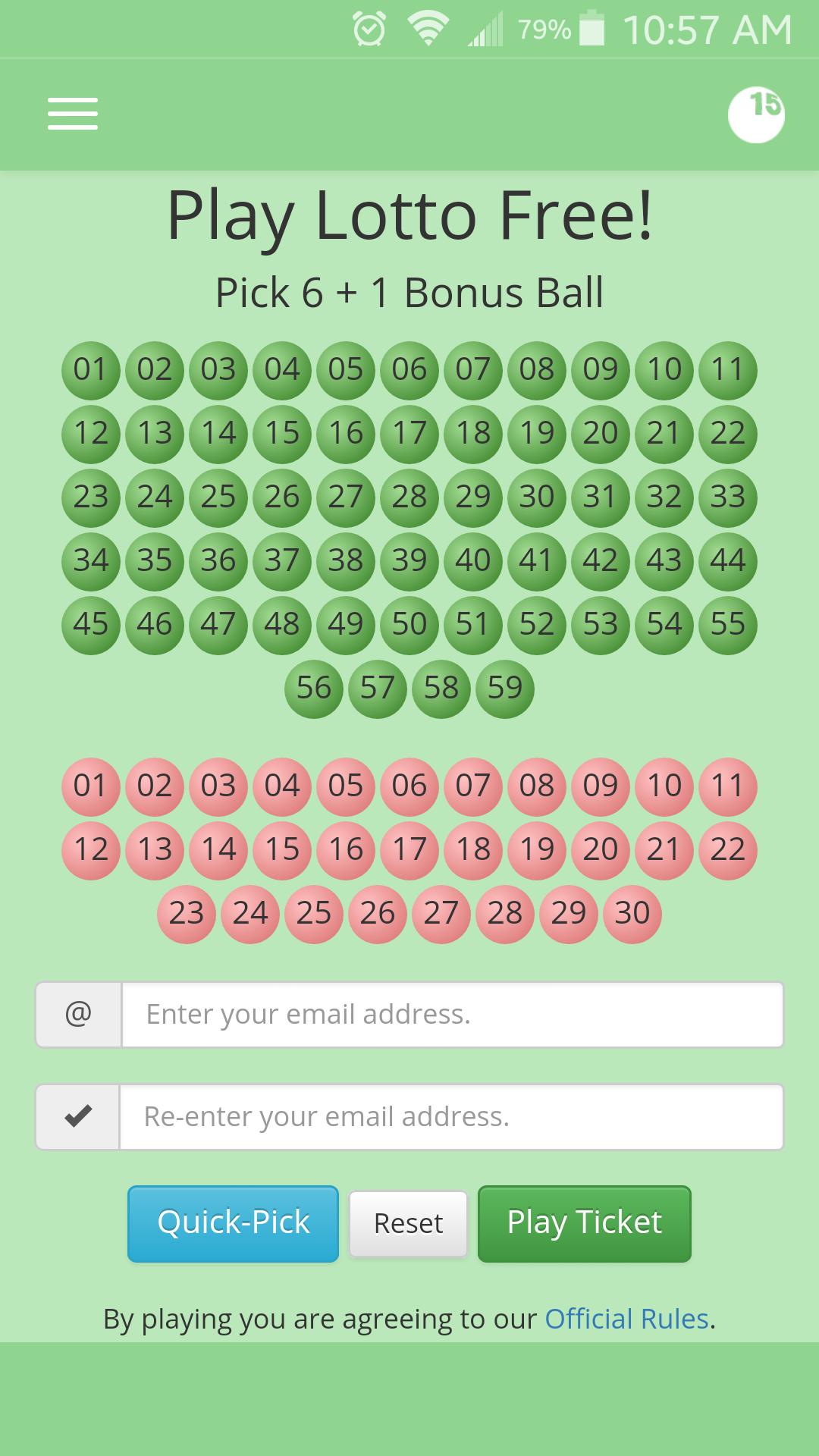The height and width of the screenshot is (1456, 819).
Task: Pick green ball number 50
Action: click(x=409, y=625)
